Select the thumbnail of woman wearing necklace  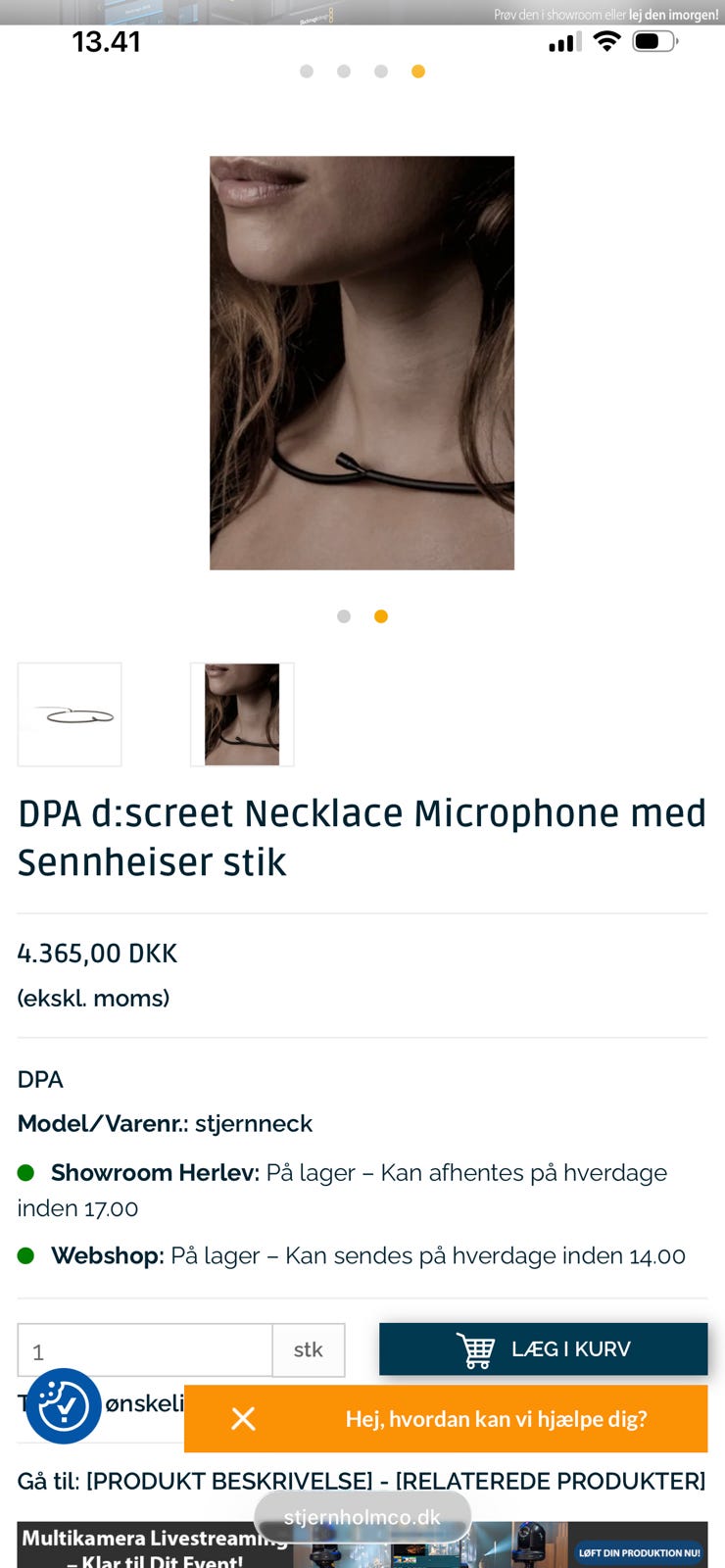pyautogui.click(x=242, y=714)
